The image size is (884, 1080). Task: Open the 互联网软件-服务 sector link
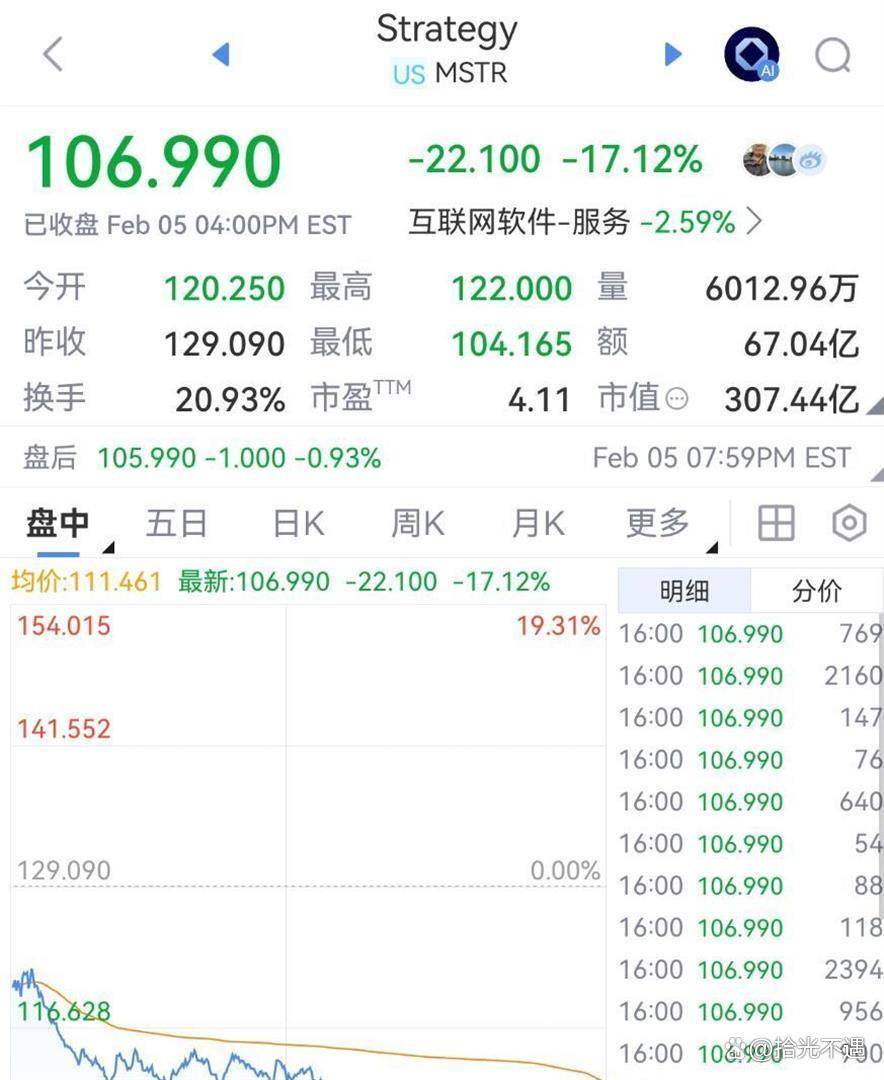[x=584, y=221]
